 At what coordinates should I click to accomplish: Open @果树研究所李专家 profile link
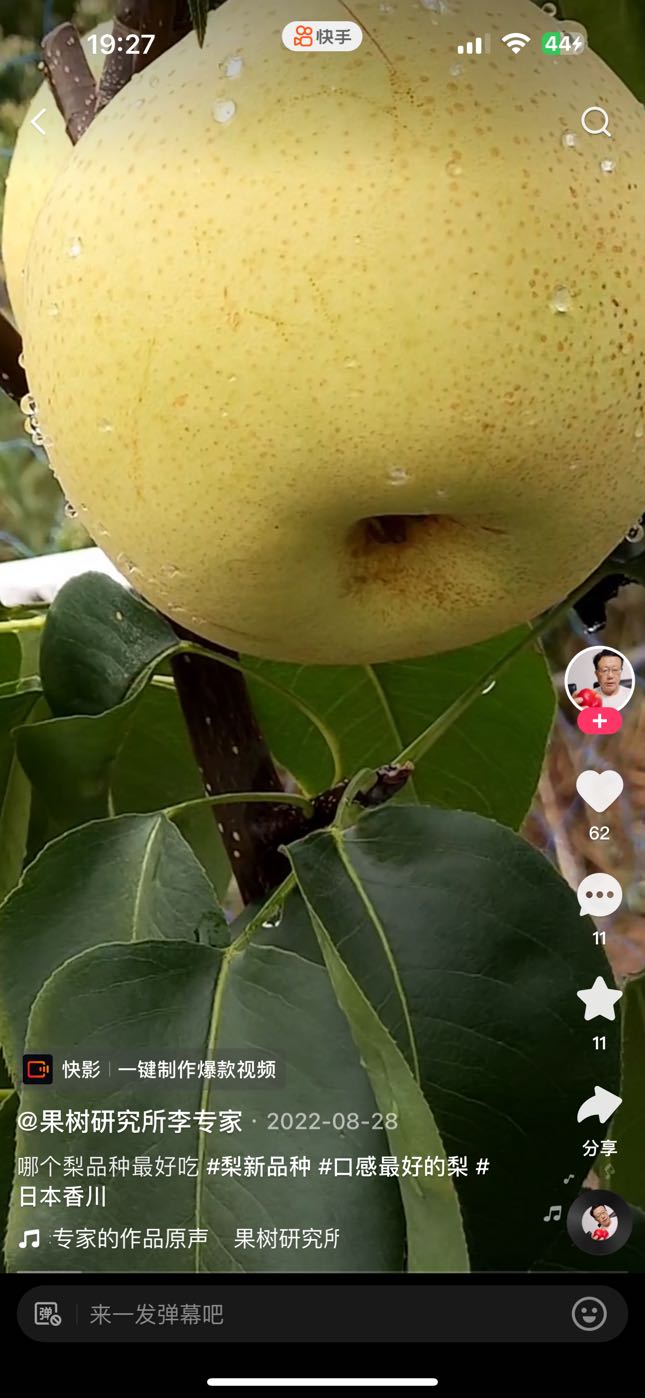coord(130,1121)
